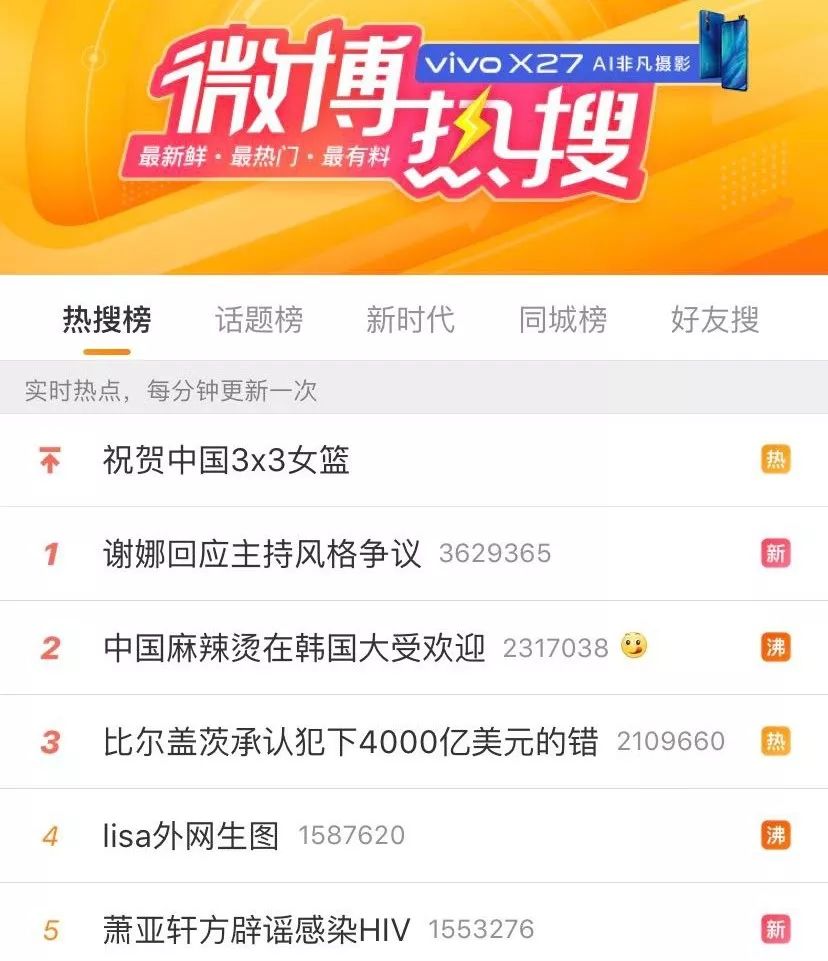Open the 新时代 tab

[x=411, y=320]
